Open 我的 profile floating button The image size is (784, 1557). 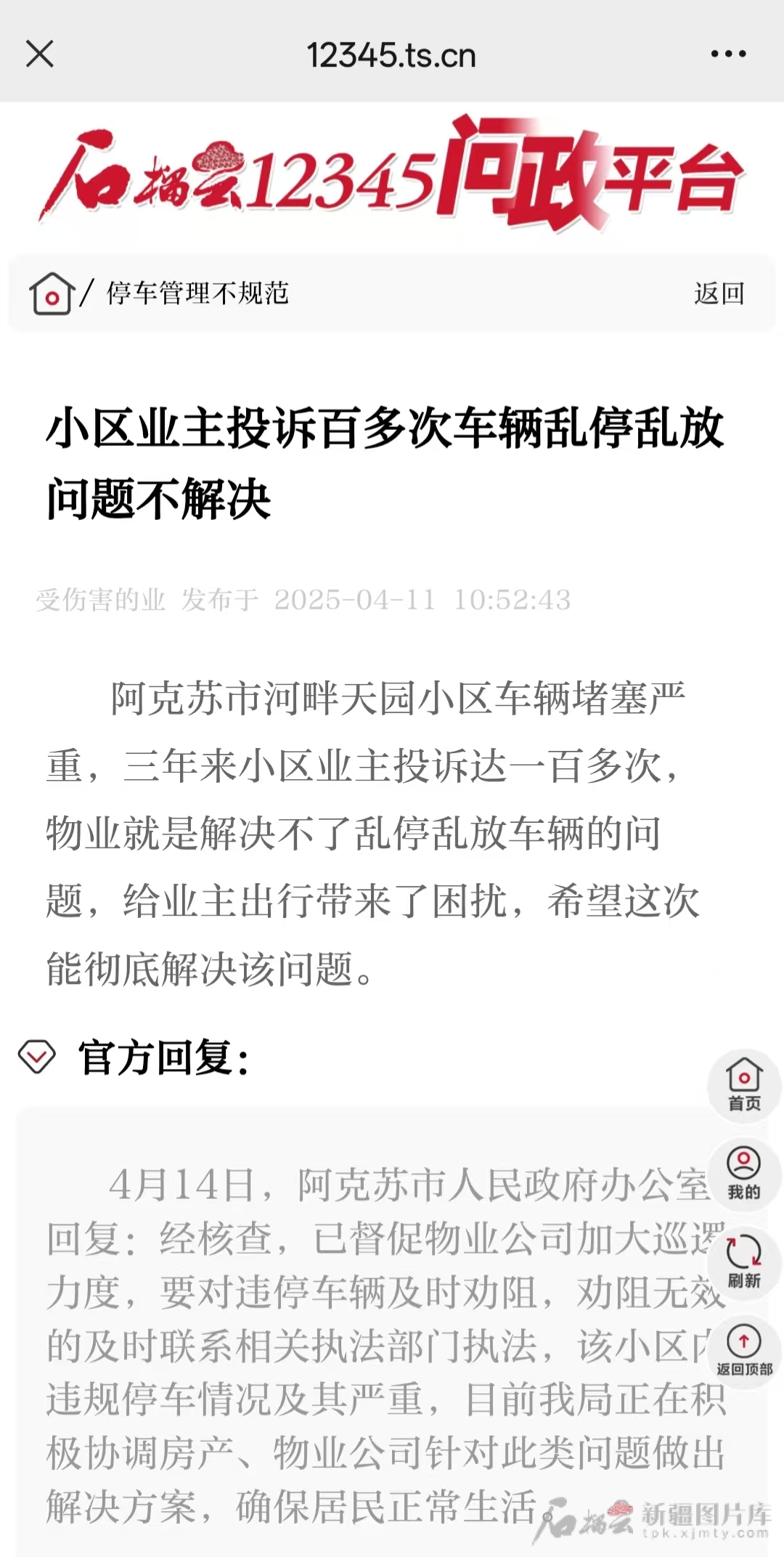point(744,1174)
